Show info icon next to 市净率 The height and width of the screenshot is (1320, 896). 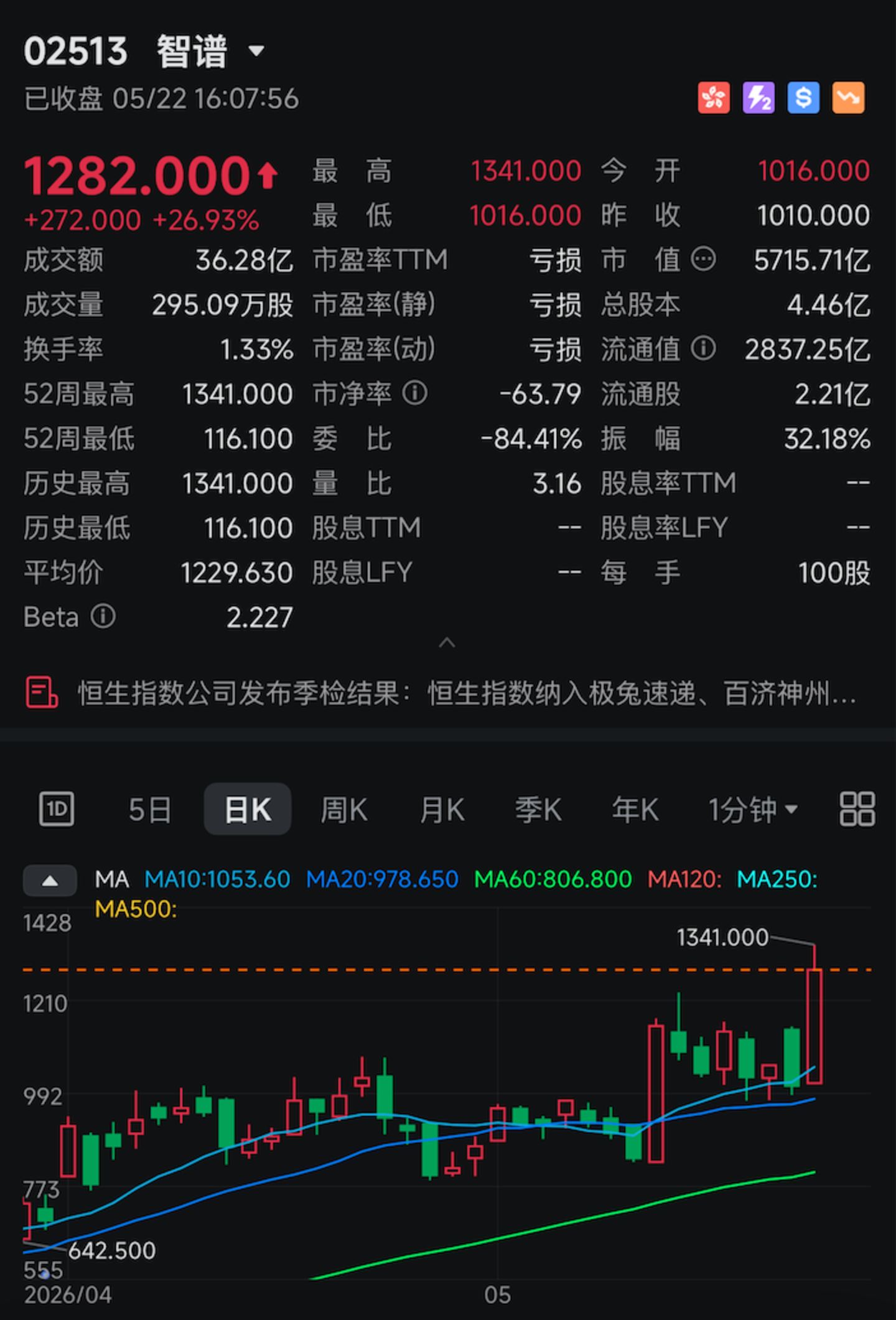[x=415, y=393]
